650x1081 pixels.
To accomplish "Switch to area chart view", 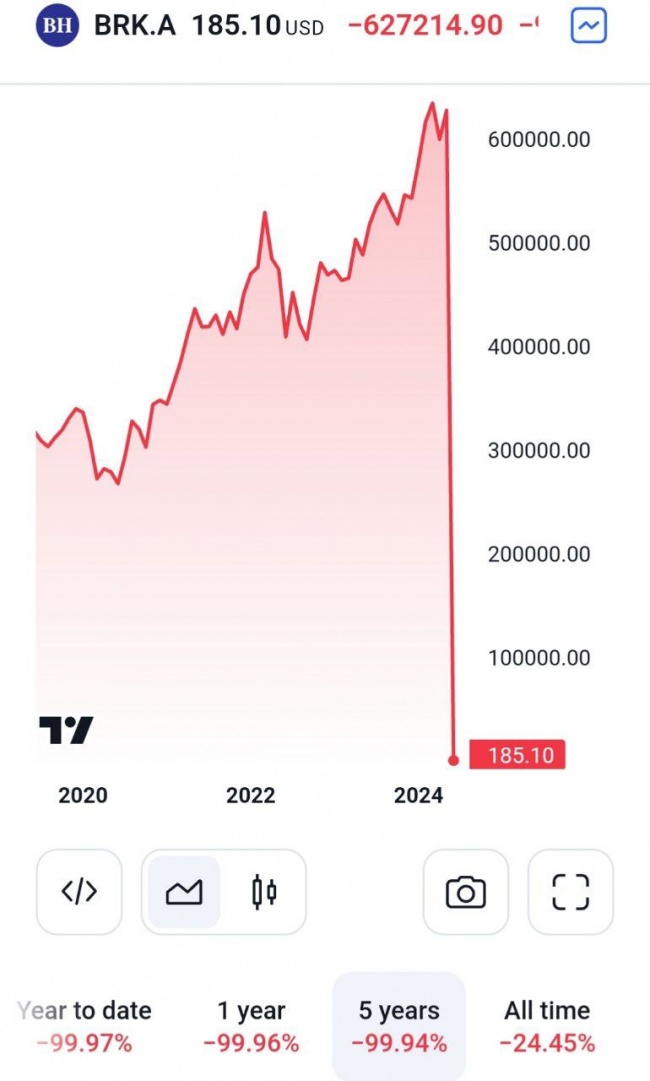I will pyautogui.click(x=184, y=891).
